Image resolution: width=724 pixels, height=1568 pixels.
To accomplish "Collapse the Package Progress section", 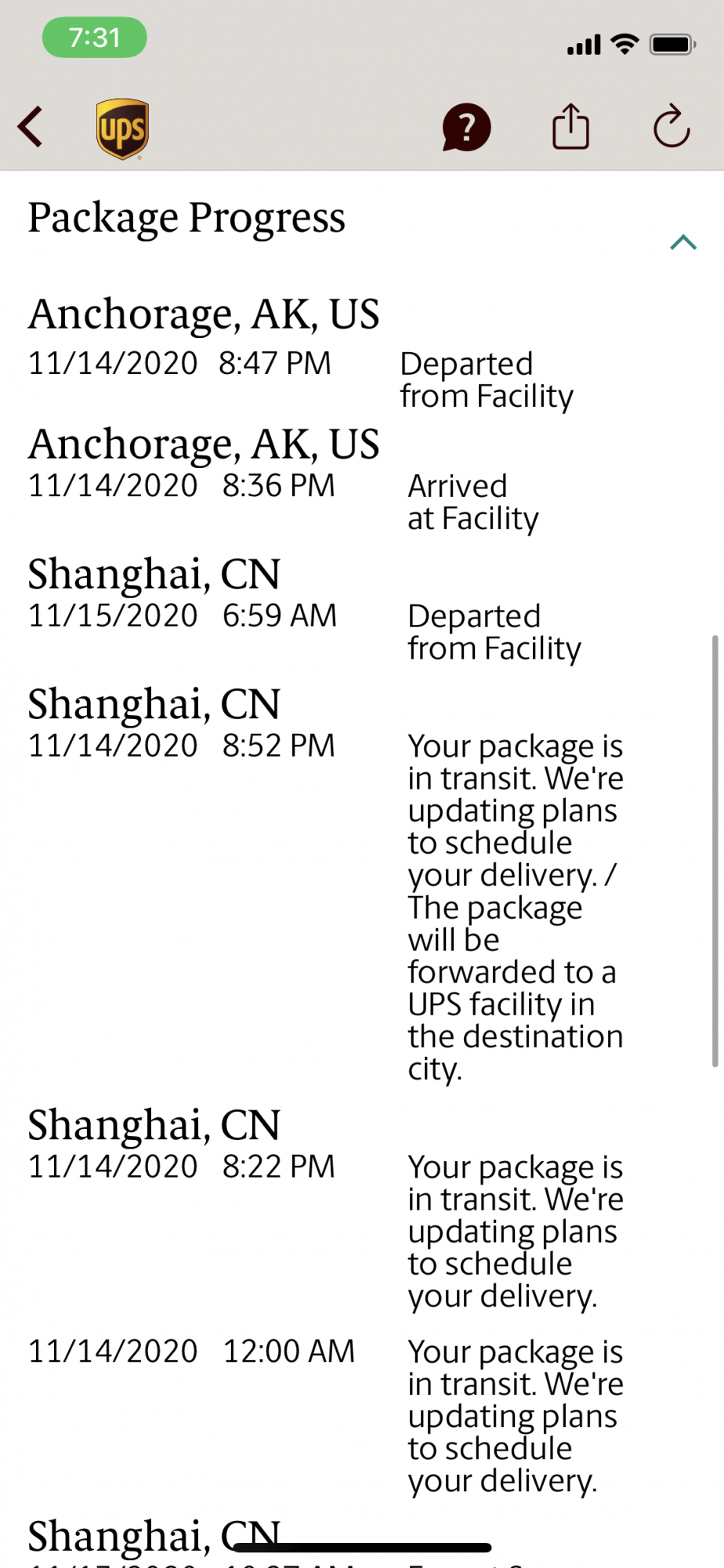I will (683, 242).
